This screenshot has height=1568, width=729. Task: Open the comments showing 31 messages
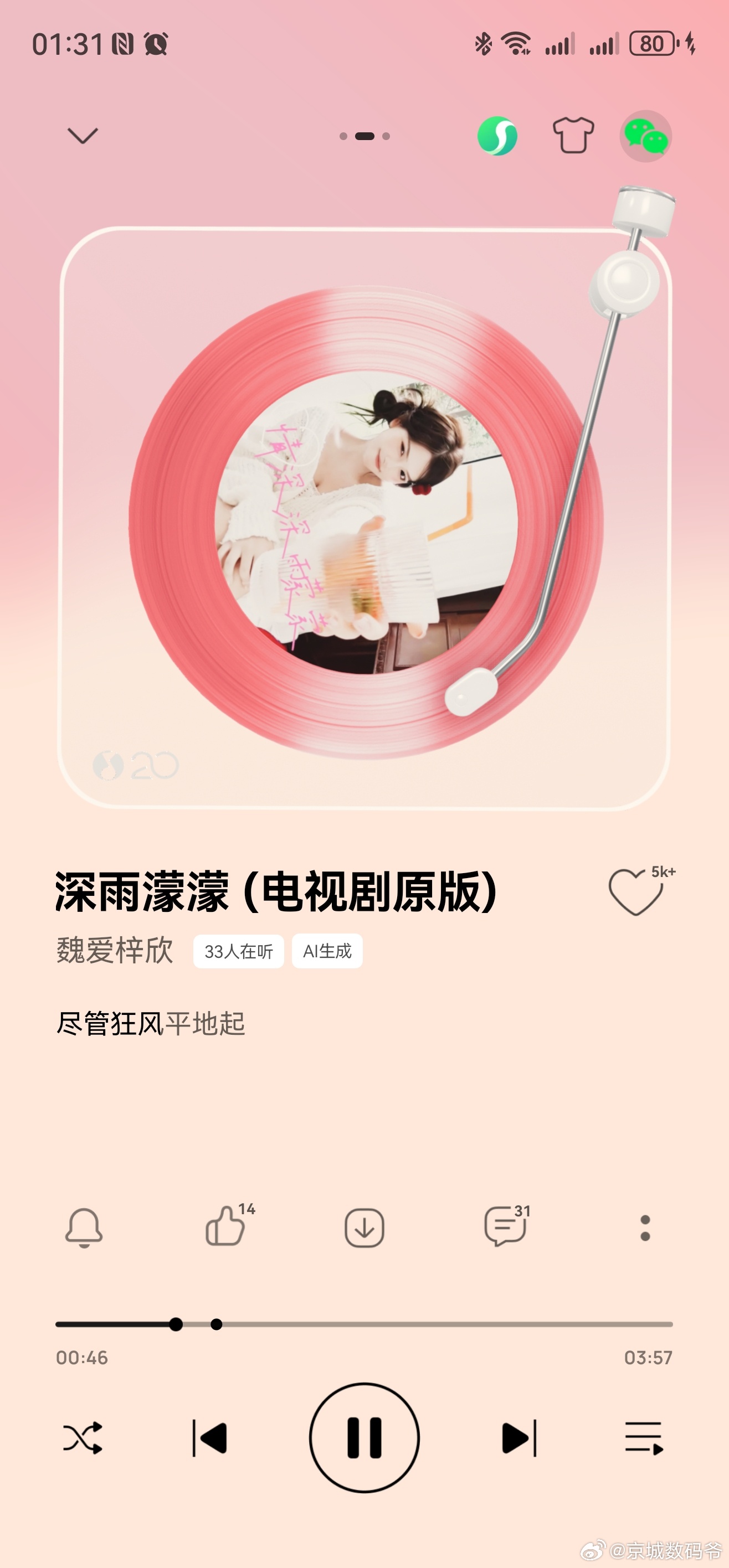(504, 1227)
